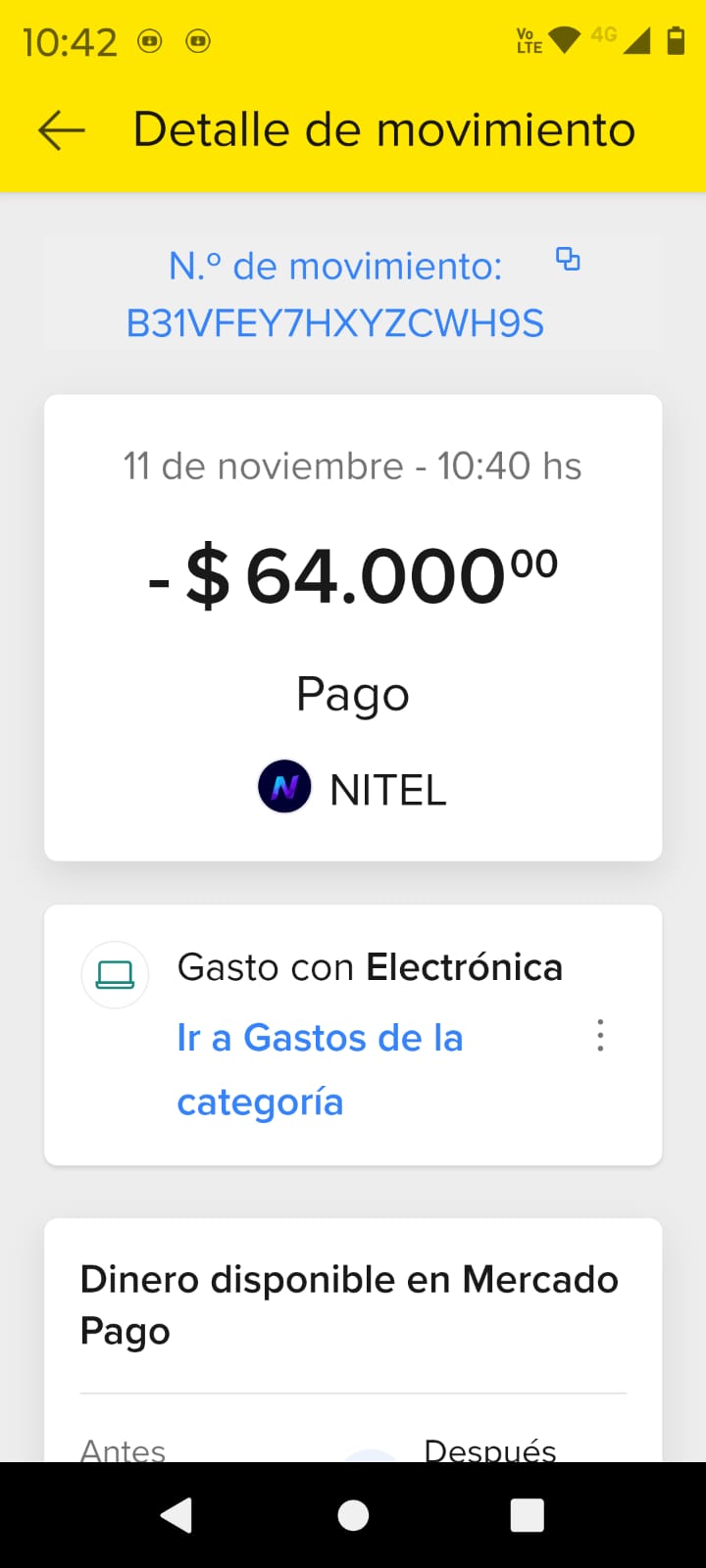Image resolution: width=706 pixels, height=1568 pixels.
Task: Copy the movement number
Action: 568,260
